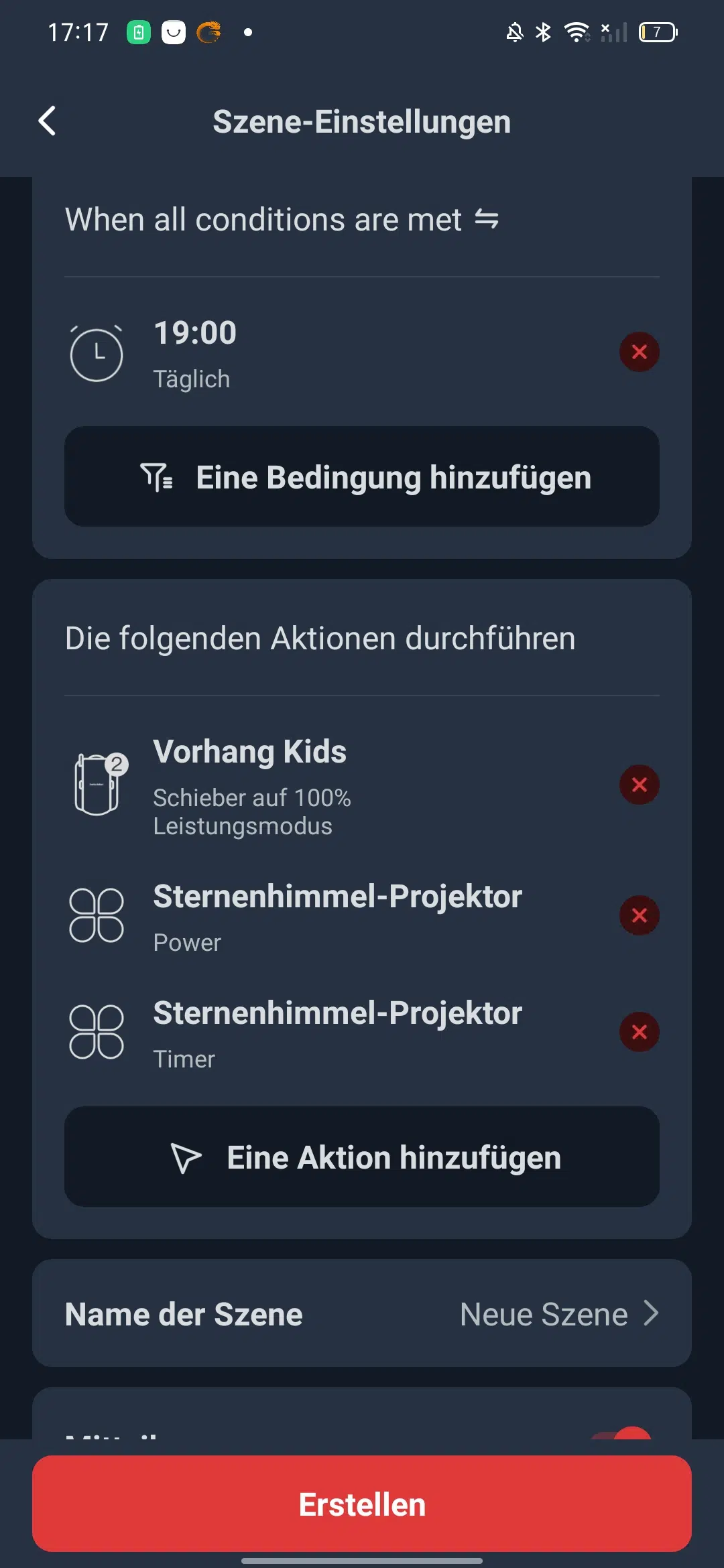Go back from Szene-Einstellungen
This screenshot has height=1568, width=724.
[47, 121]
